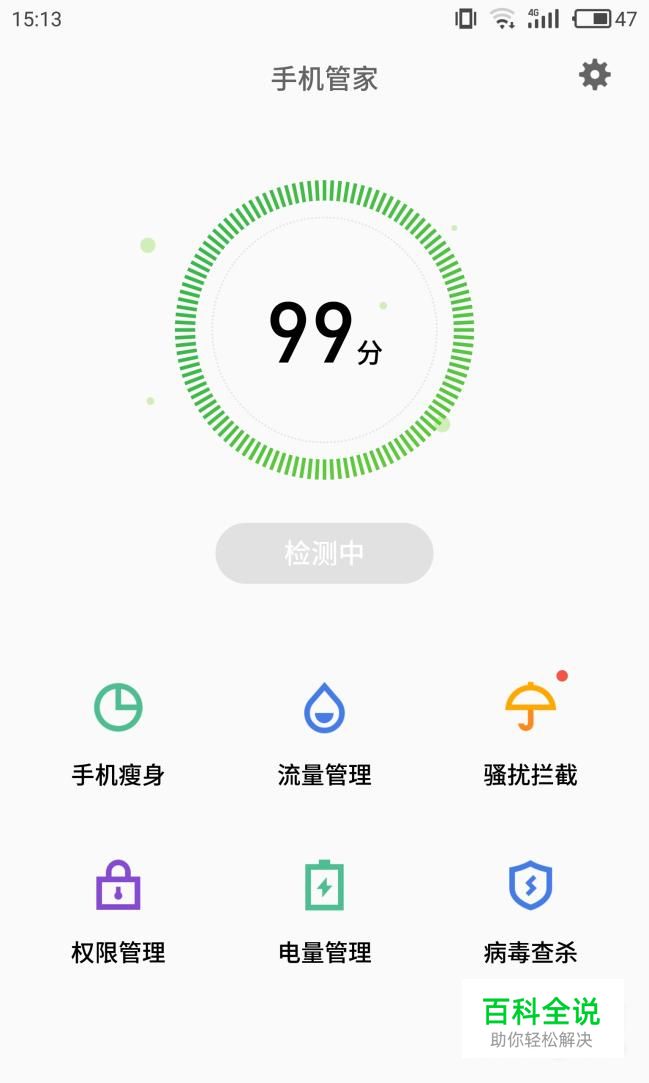The height and width of the screenshot is (1083, 649).
Task: Open the settings gear icon
Action: 594,75
